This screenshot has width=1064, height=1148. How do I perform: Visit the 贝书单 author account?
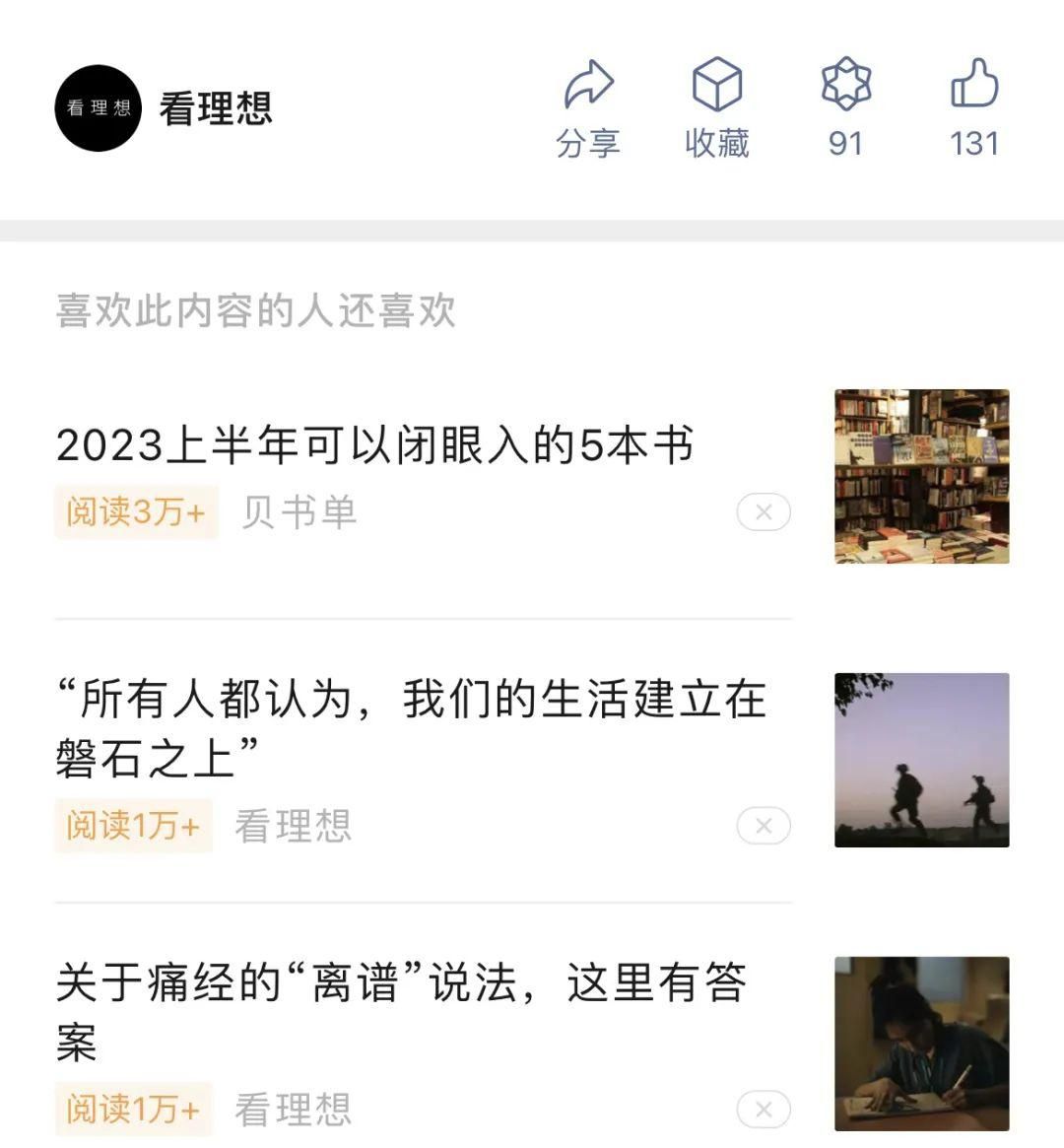(298, 511)
